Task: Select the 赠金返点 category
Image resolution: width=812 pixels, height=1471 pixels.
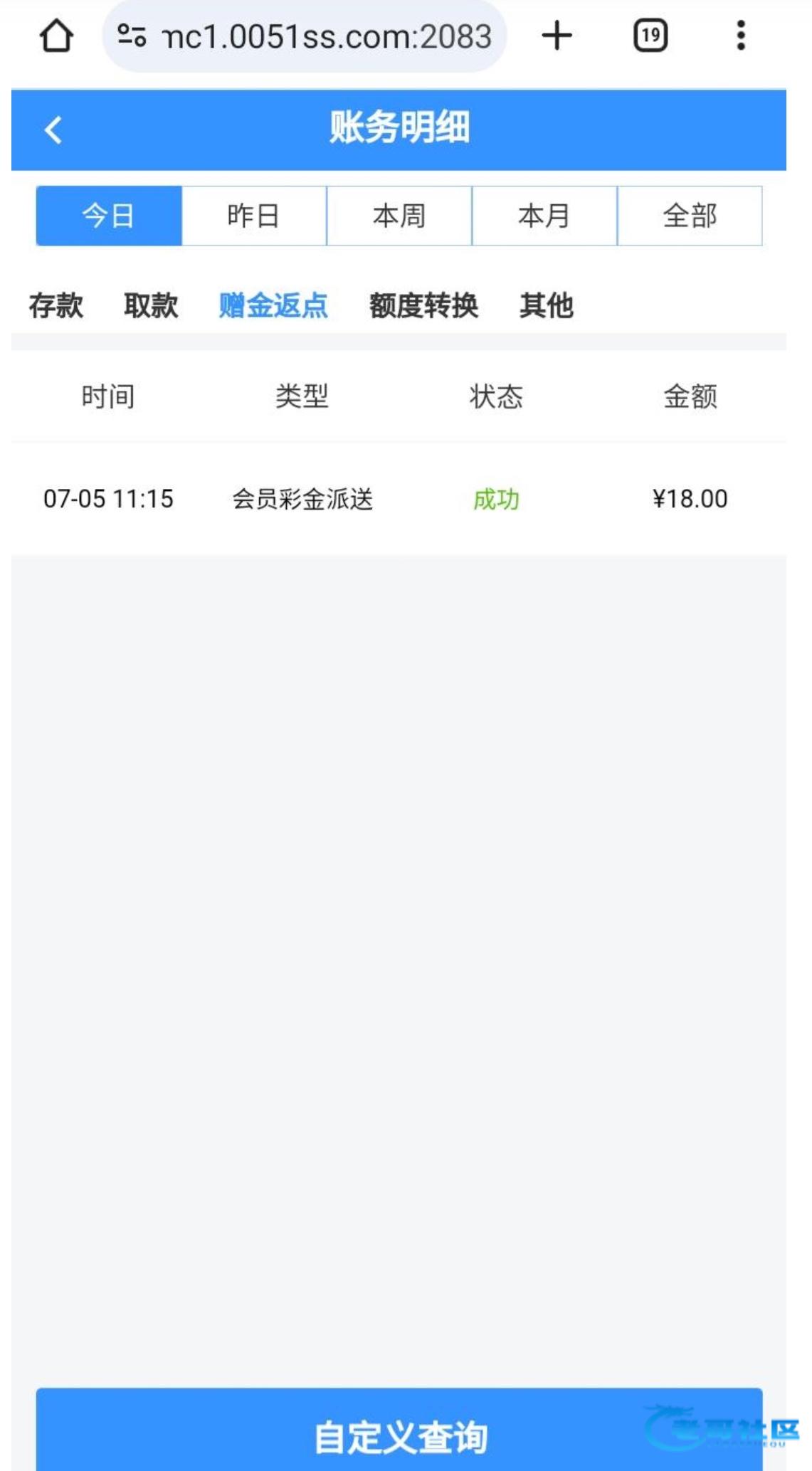Action: [x=273, y=306]
